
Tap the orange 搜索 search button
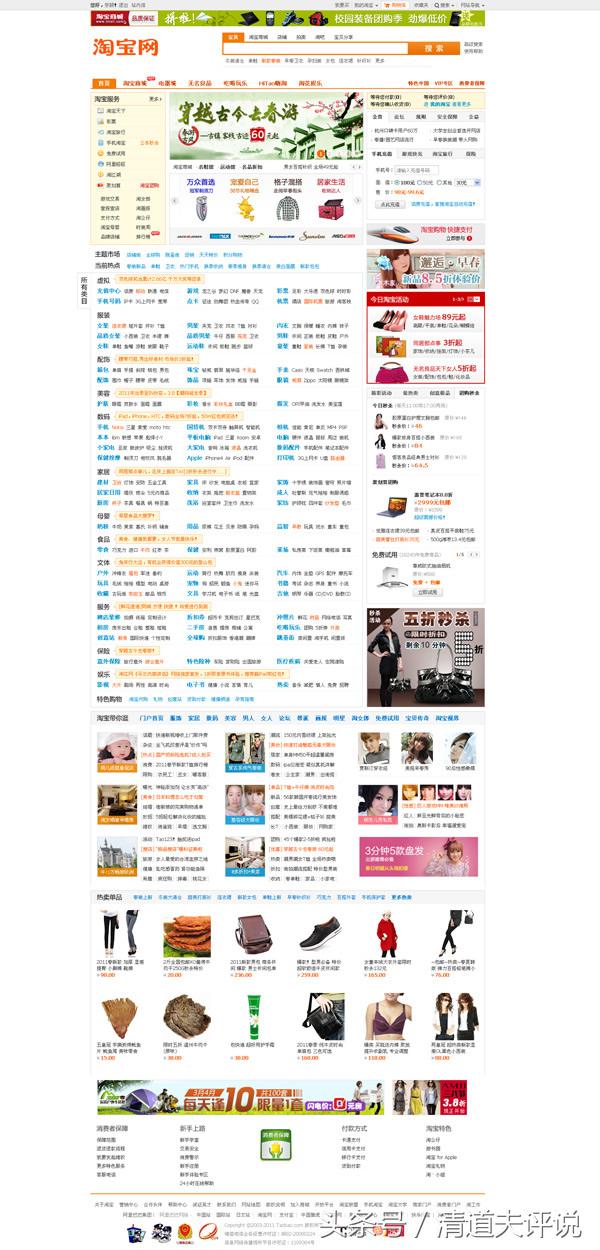[434, 48]
